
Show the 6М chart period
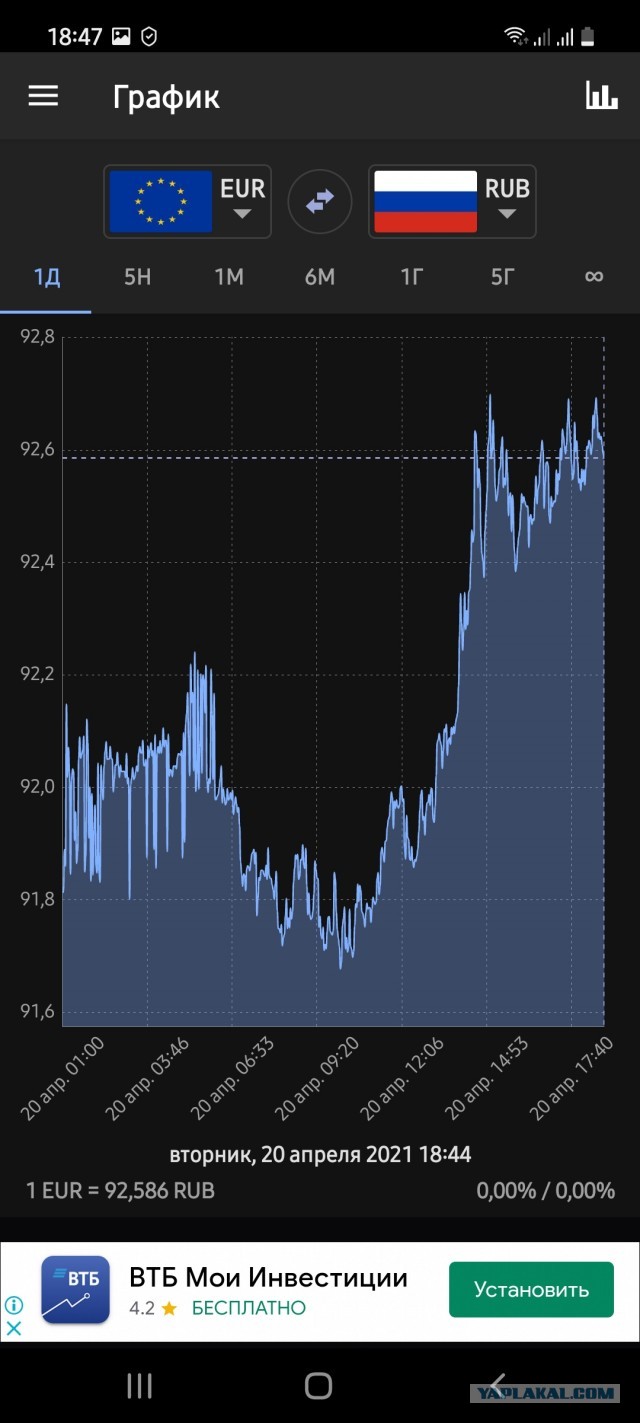(x=320, y=277)
